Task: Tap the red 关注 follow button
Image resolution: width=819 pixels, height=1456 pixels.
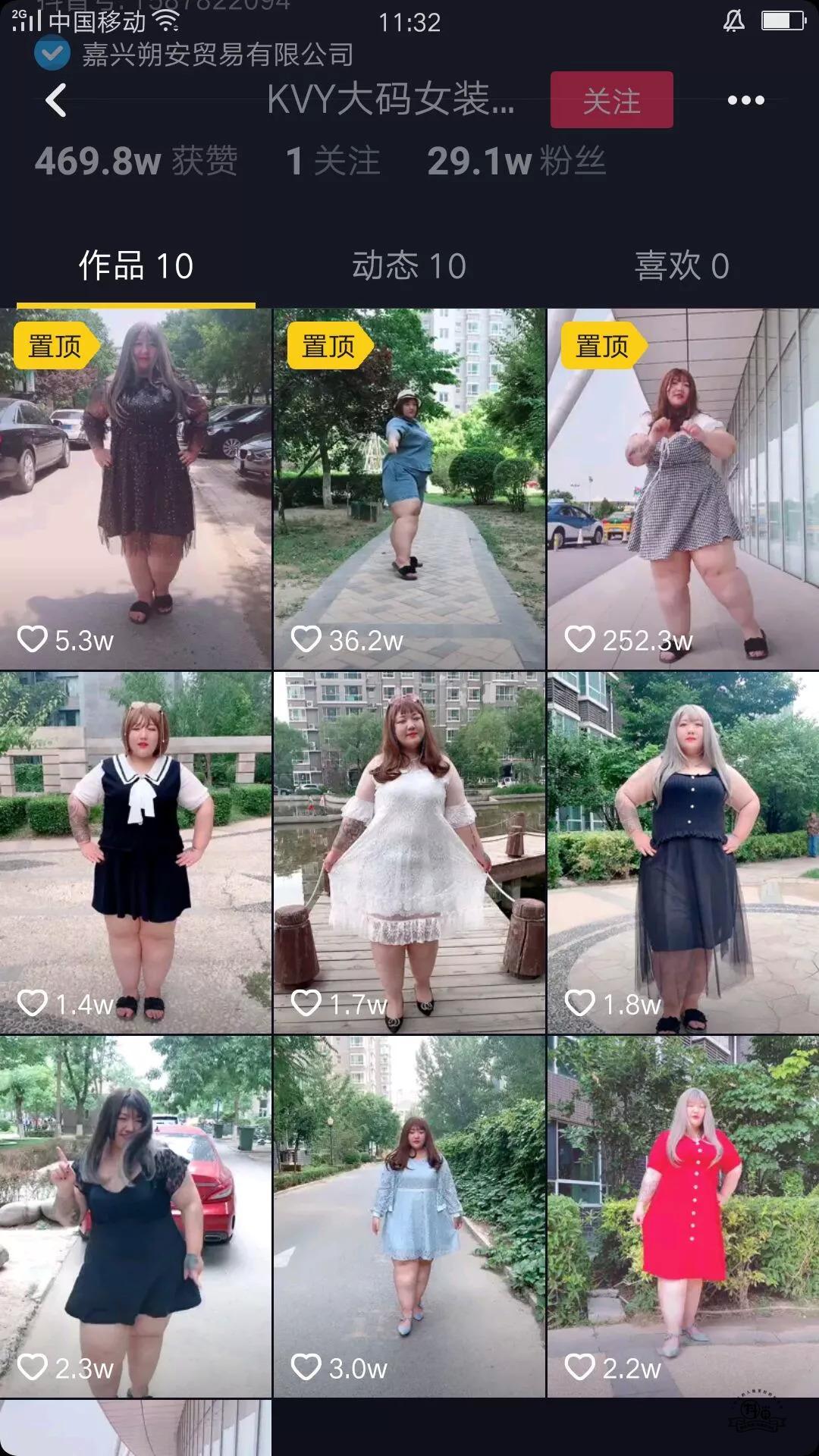Action: (611, 100)
